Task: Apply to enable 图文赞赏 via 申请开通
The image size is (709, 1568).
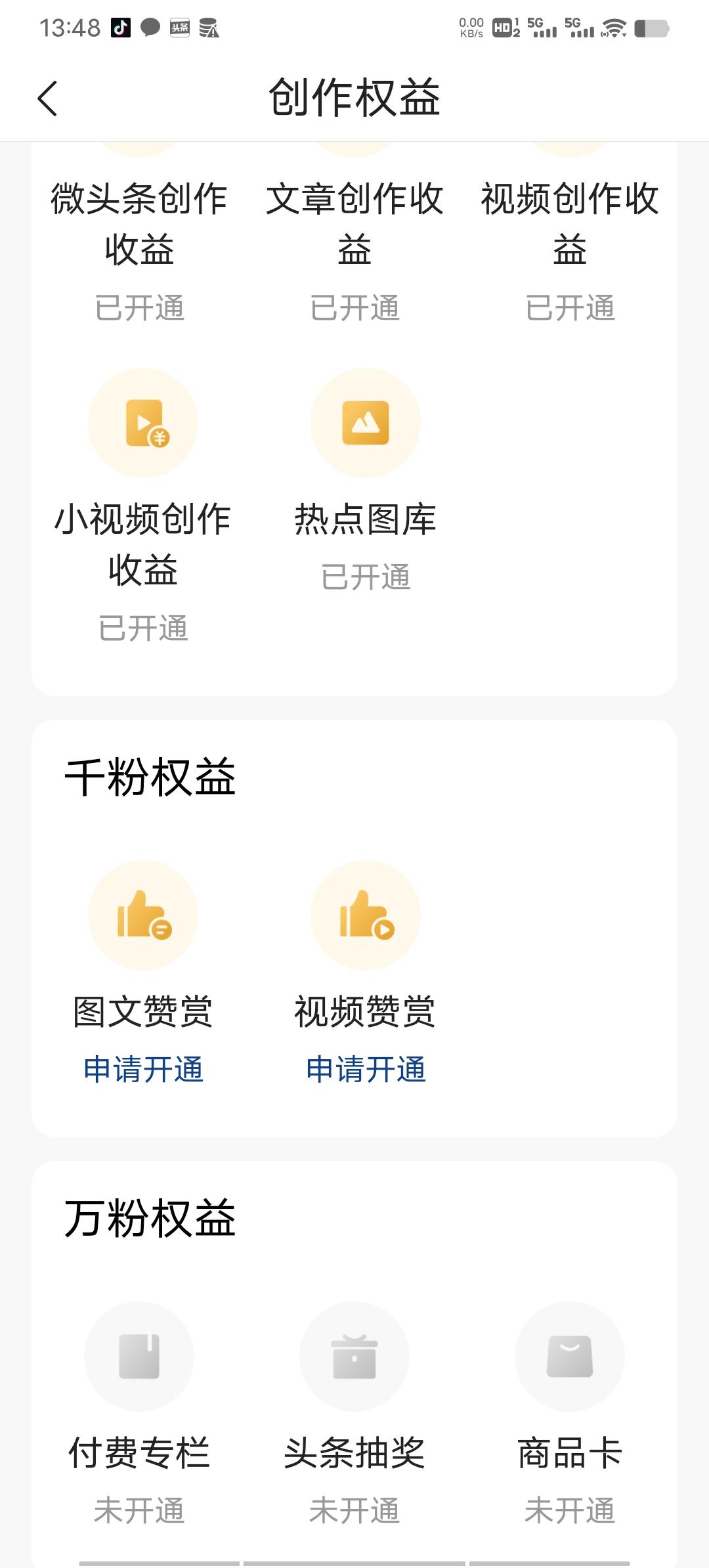Action: point(143,1069)
